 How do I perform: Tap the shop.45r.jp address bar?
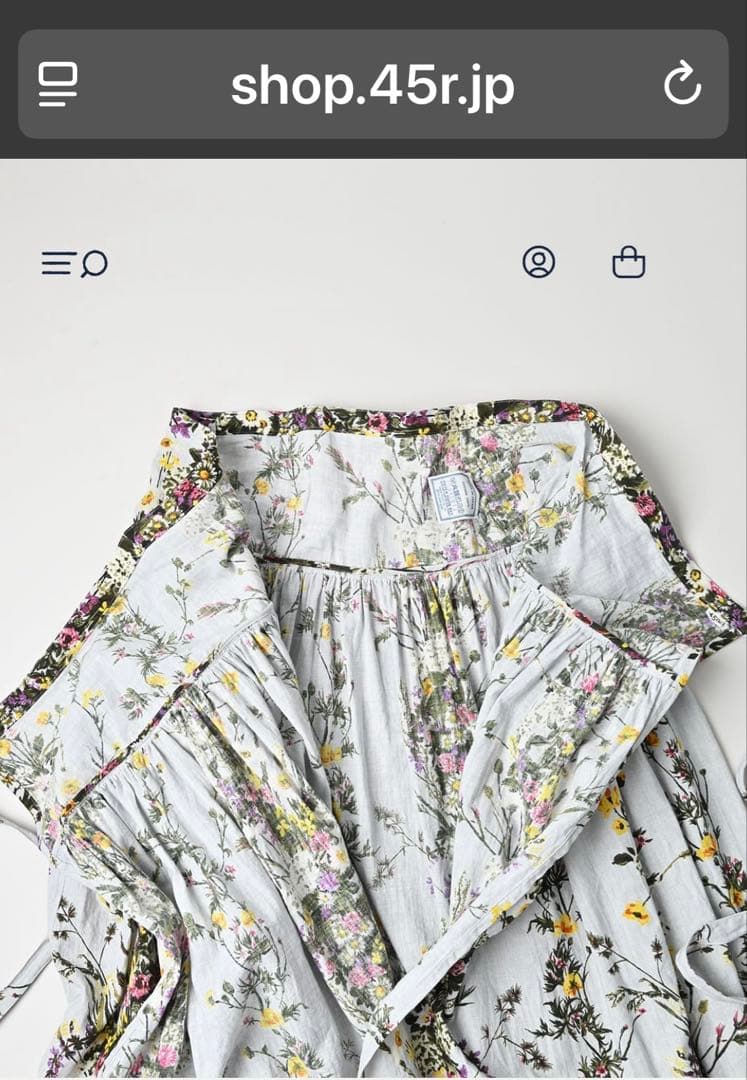coord(372,86)
